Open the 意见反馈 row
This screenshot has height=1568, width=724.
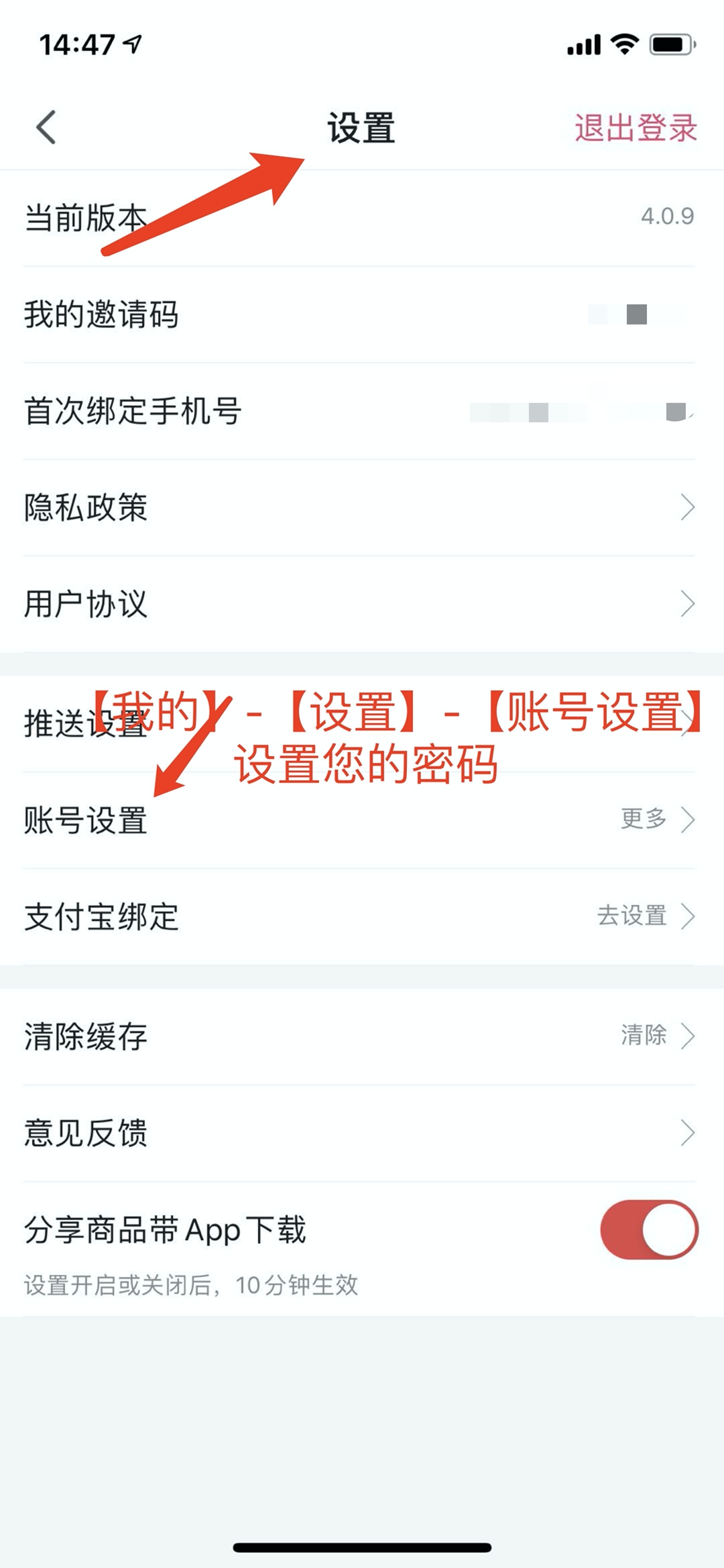click(362, 1133)
